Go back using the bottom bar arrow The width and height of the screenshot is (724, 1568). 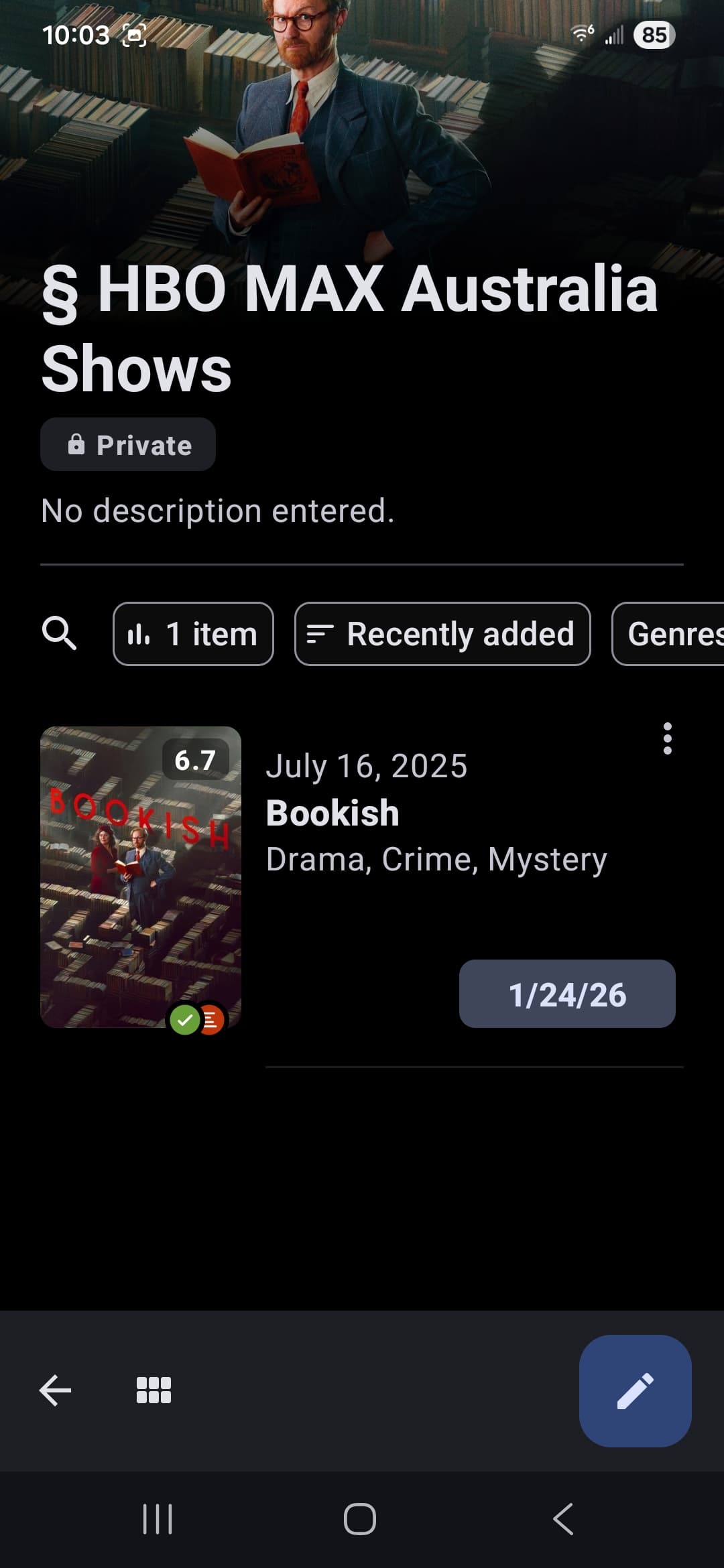click(56, 1390)
